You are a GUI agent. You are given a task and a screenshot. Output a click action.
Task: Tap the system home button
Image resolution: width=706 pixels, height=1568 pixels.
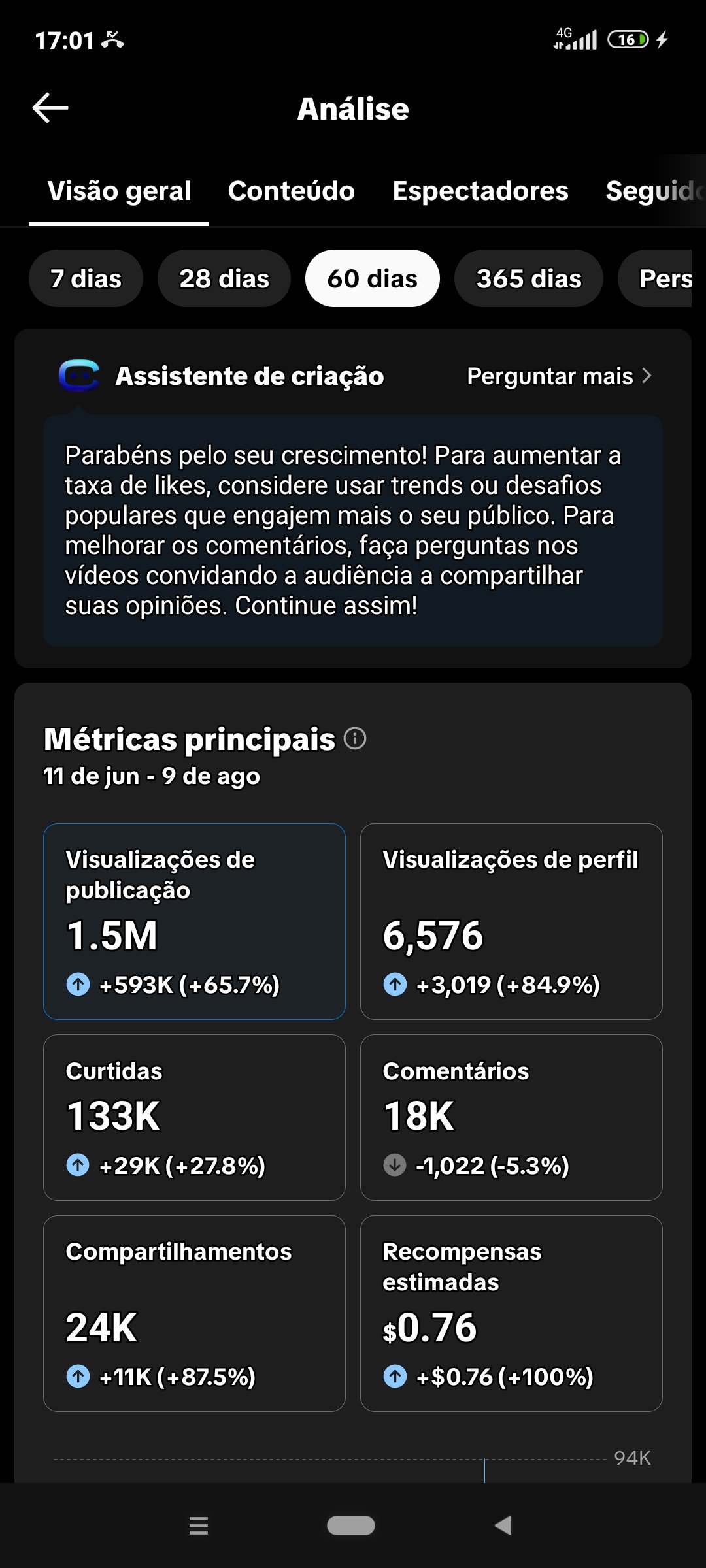pos(351,1526)
